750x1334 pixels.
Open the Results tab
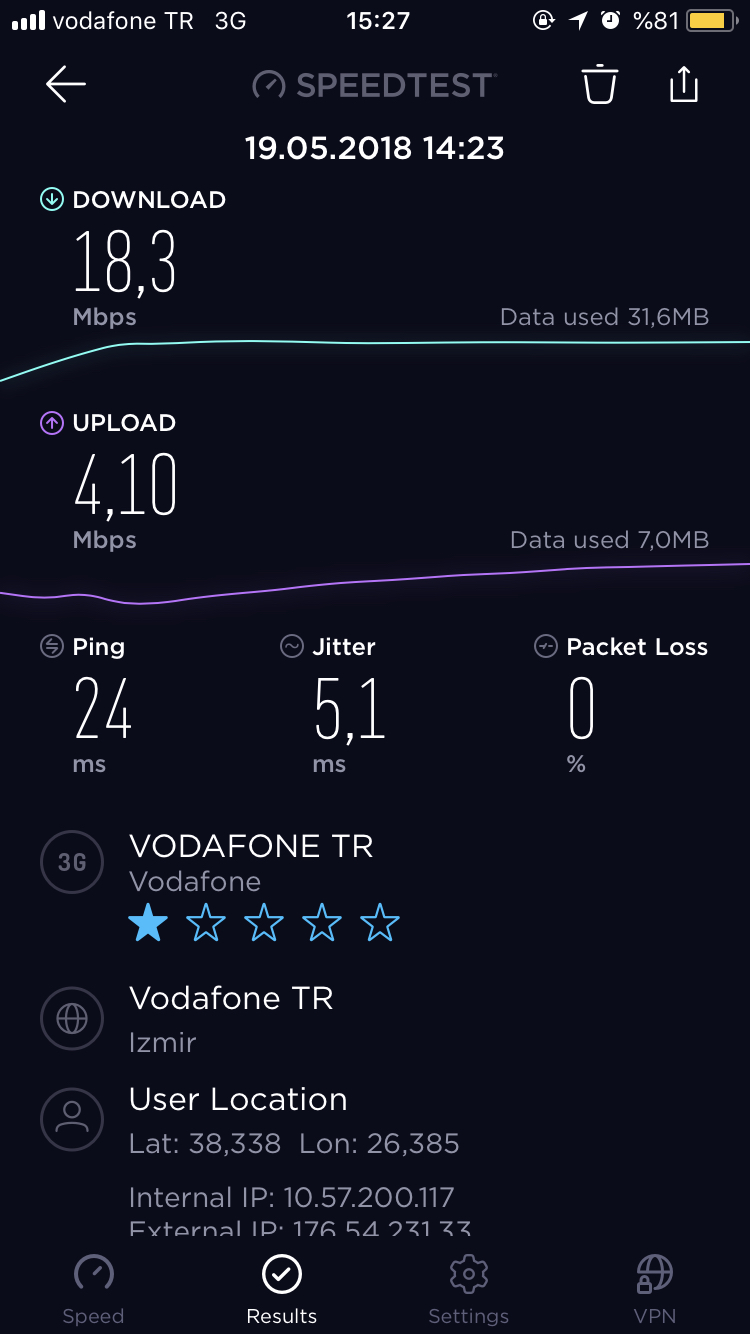(x=282, y=1290)
